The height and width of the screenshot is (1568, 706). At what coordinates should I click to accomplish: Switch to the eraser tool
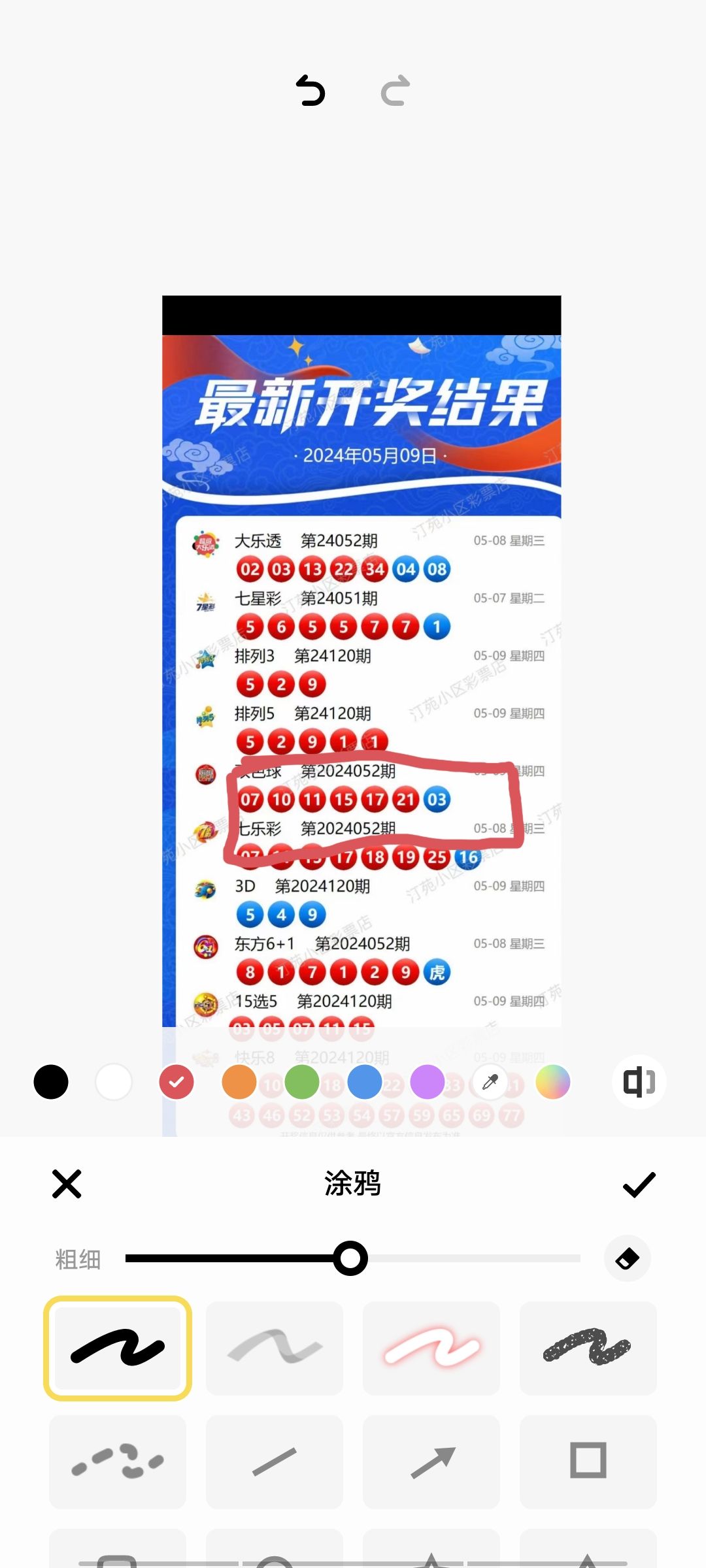pyautogui.click(x=628, y=1258)
